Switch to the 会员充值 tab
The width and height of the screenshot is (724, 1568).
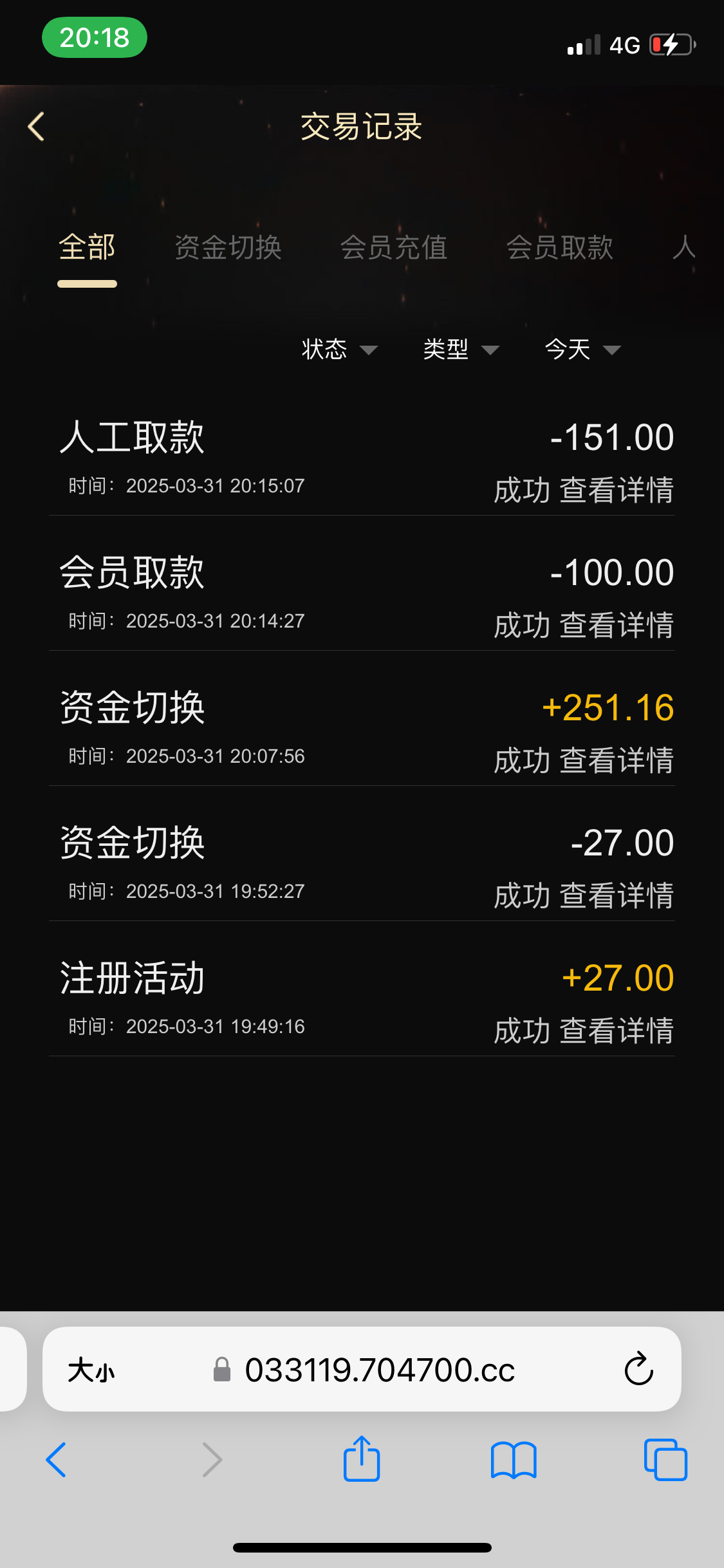click(394, 247)
